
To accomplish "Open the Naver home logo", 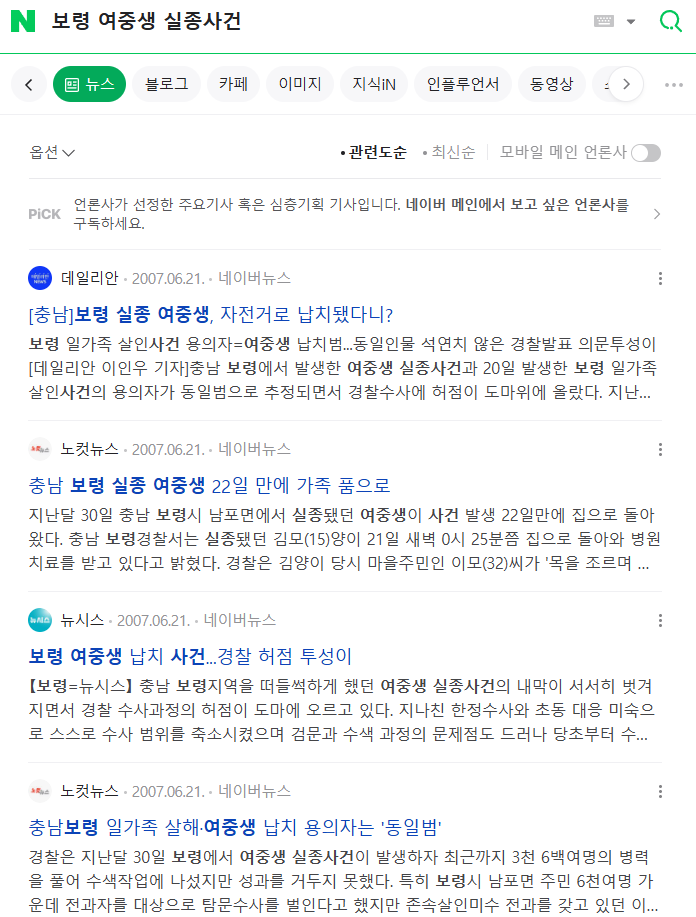I will pyautogui.click(x=22, y=22).
